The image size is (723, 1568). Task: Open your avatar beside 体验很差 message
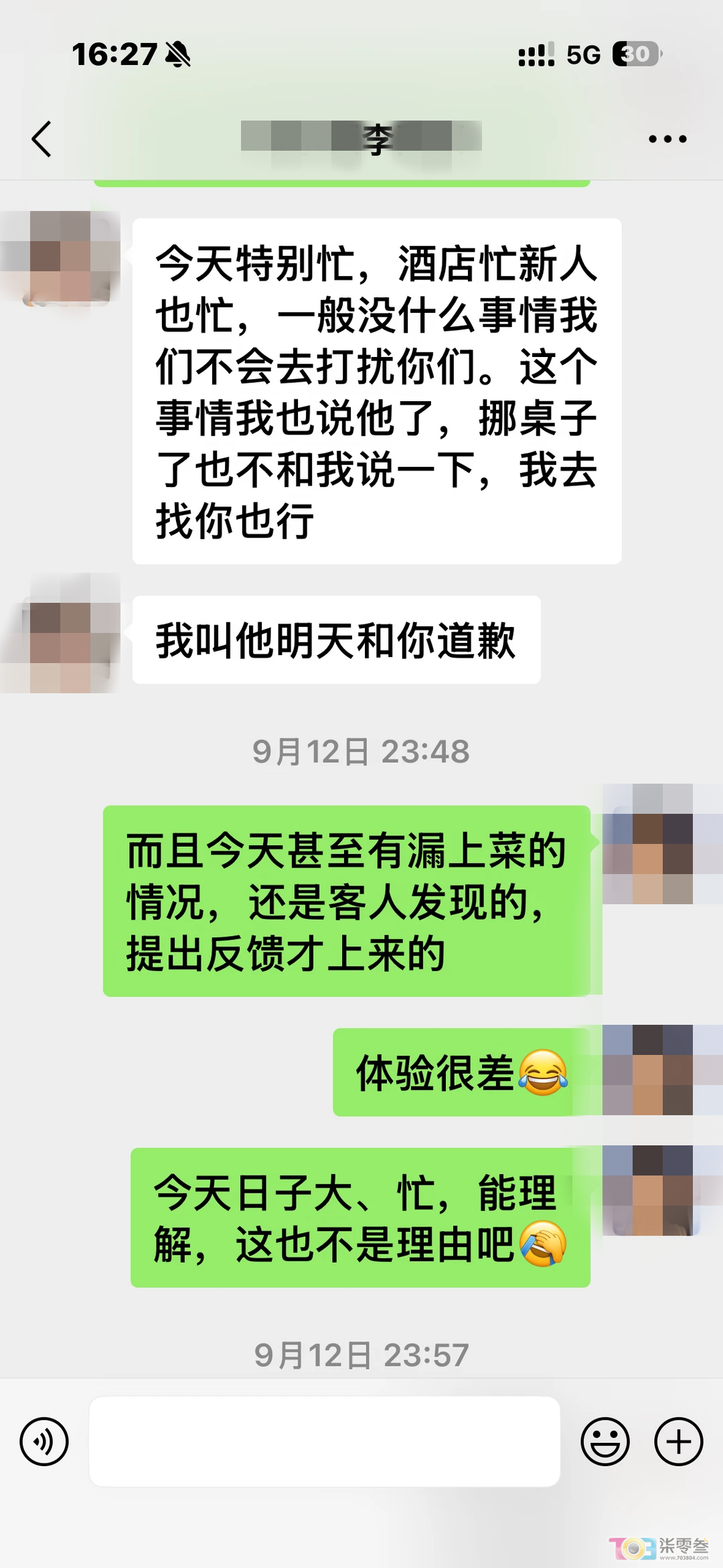648,1070
